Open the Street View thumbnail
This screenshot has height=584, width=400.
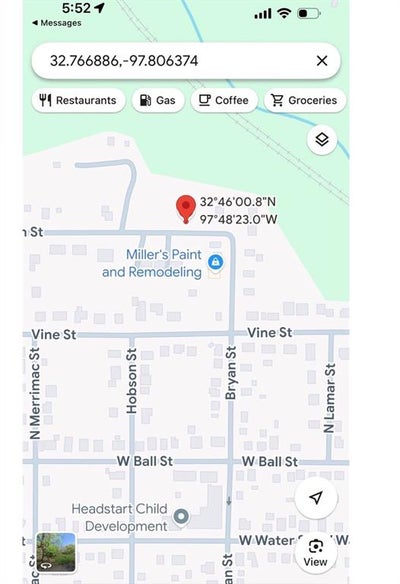pyautogui.click(x=56, y=553)
